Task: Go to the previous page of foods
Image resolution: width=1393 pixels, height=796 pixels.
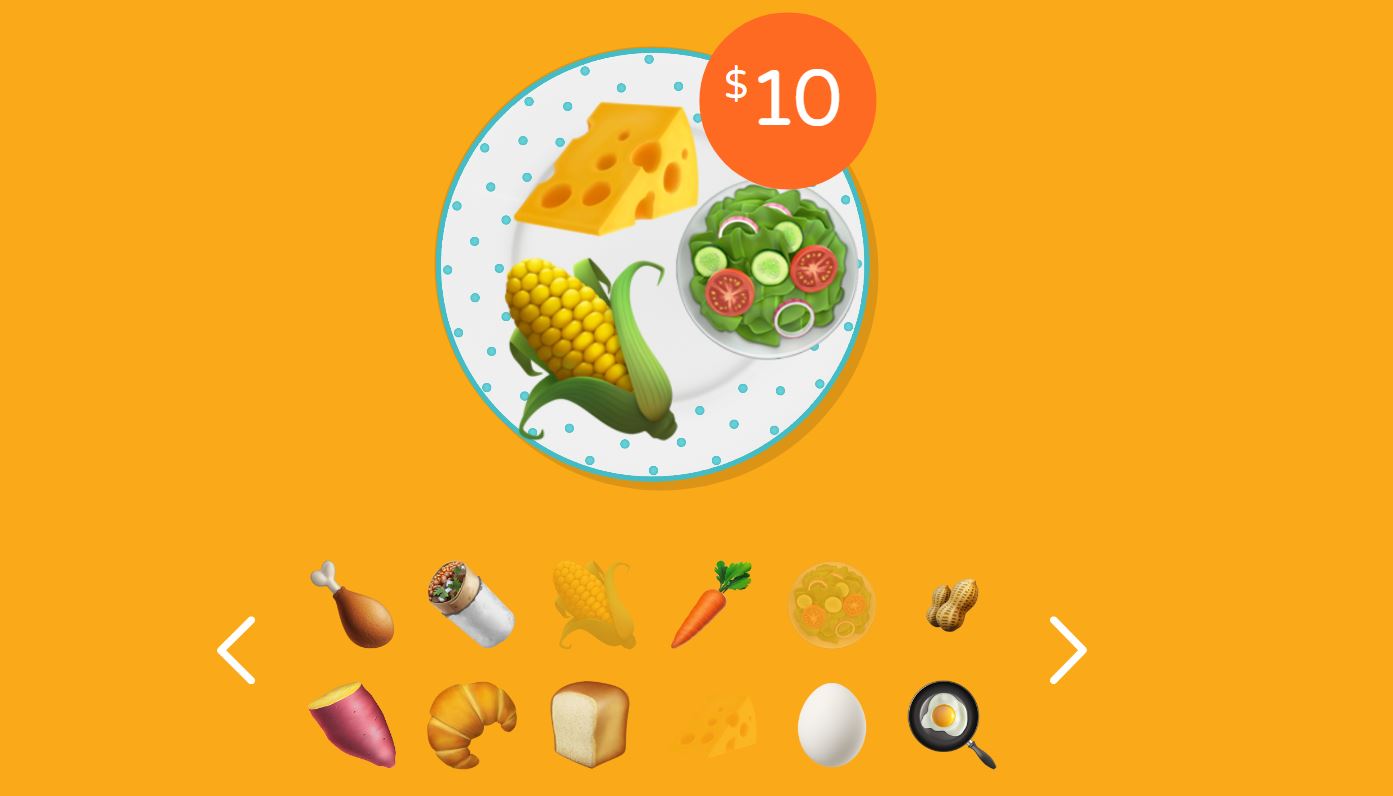Action: pos(236,650)
